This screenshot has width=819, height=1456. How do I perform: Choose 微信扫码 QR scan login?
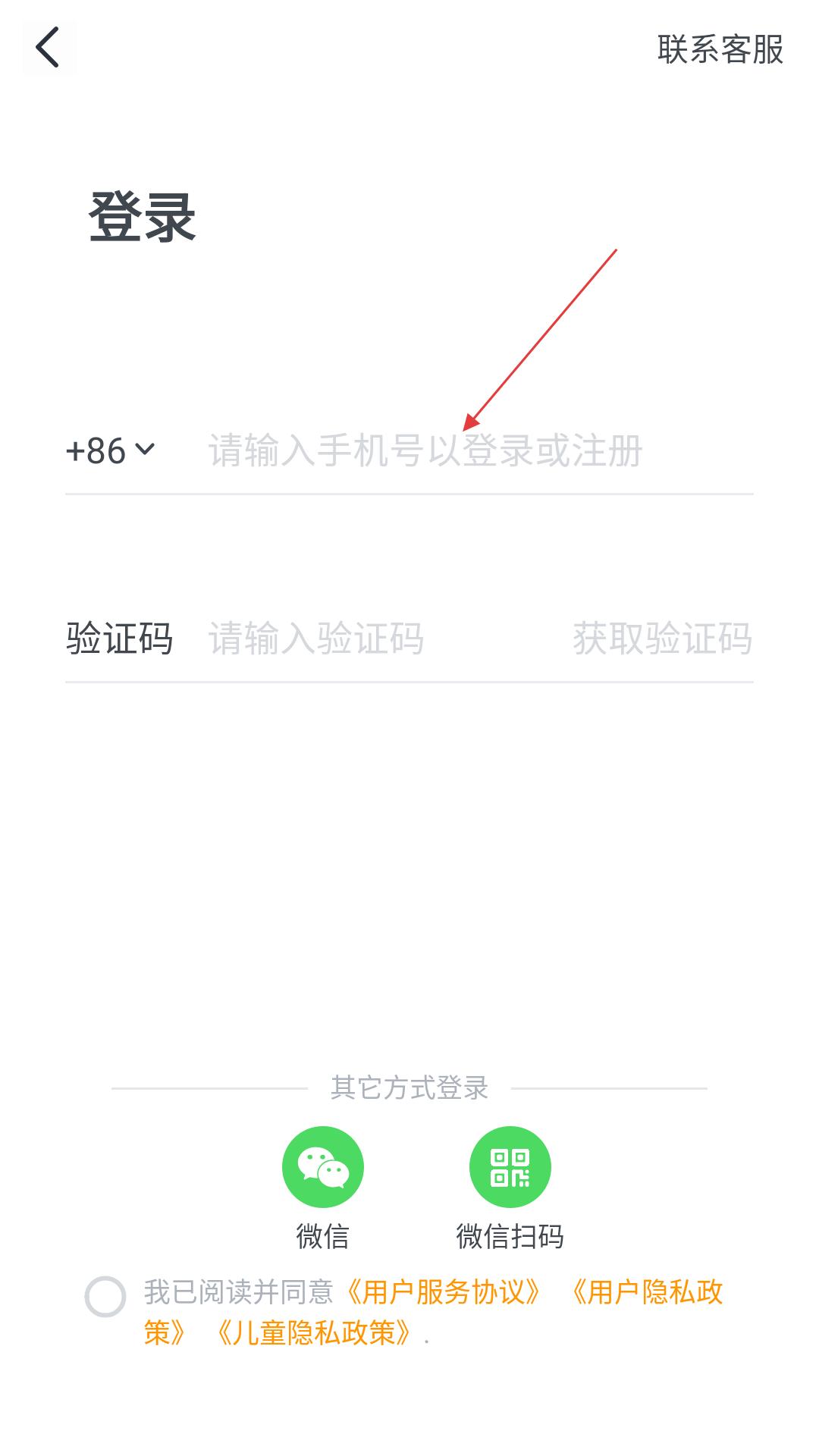[510, 1167]
